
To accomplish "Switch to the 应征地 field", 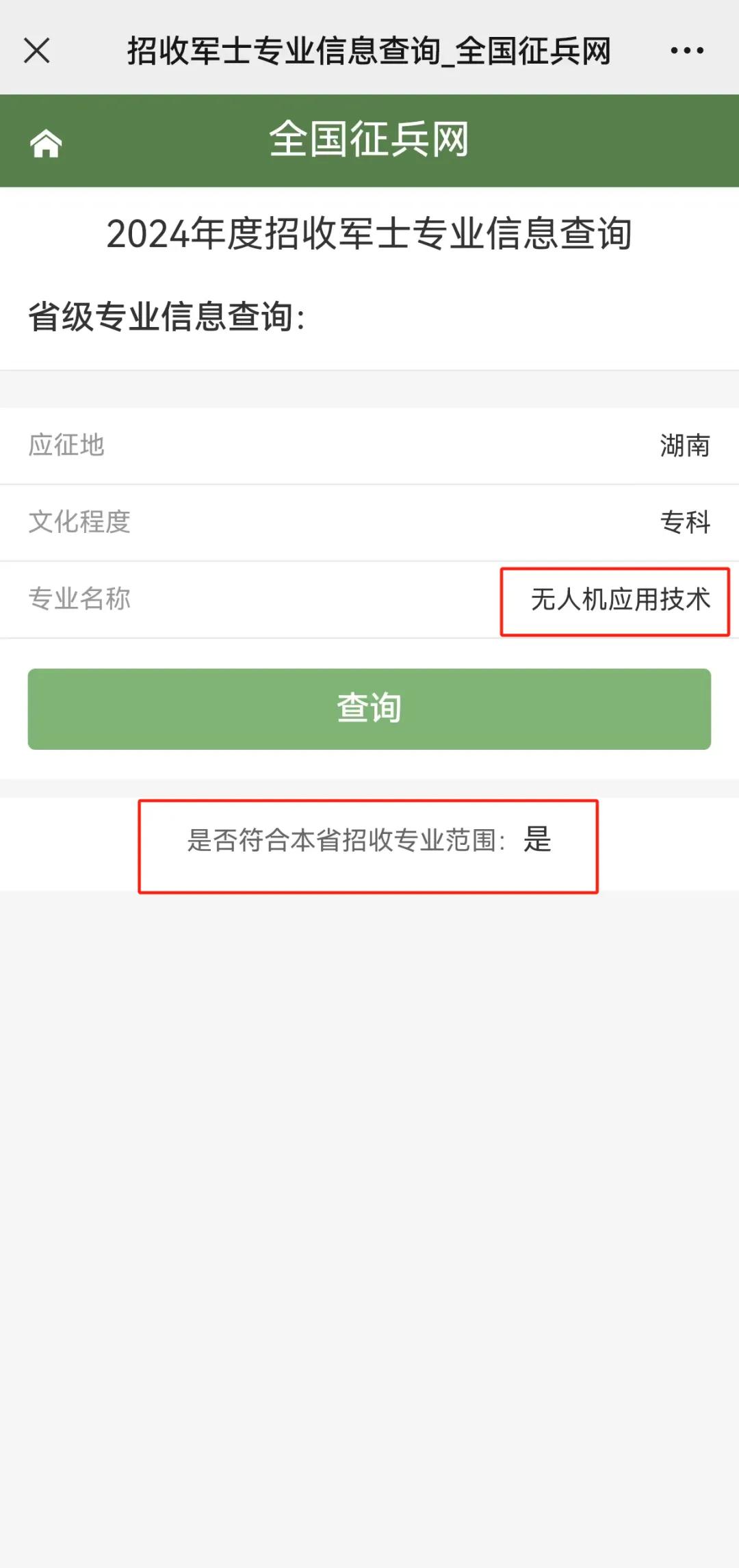I will (369, 445).
